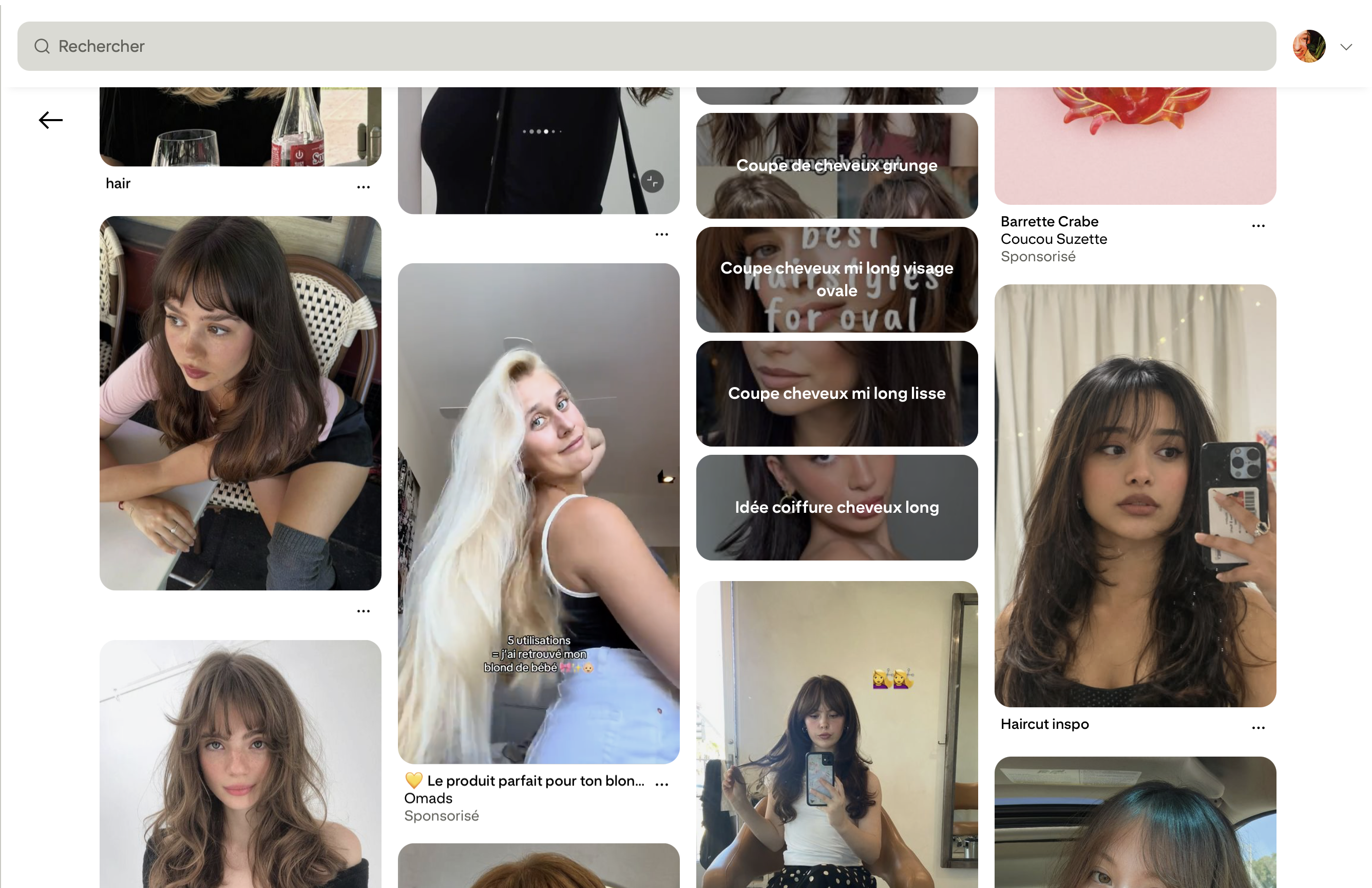The width and height of the screenshot is (1372, 888).
Task: Select Coupe de cheveux grunge suggestion
Action: pyautogui.click(x=836, y=165)
